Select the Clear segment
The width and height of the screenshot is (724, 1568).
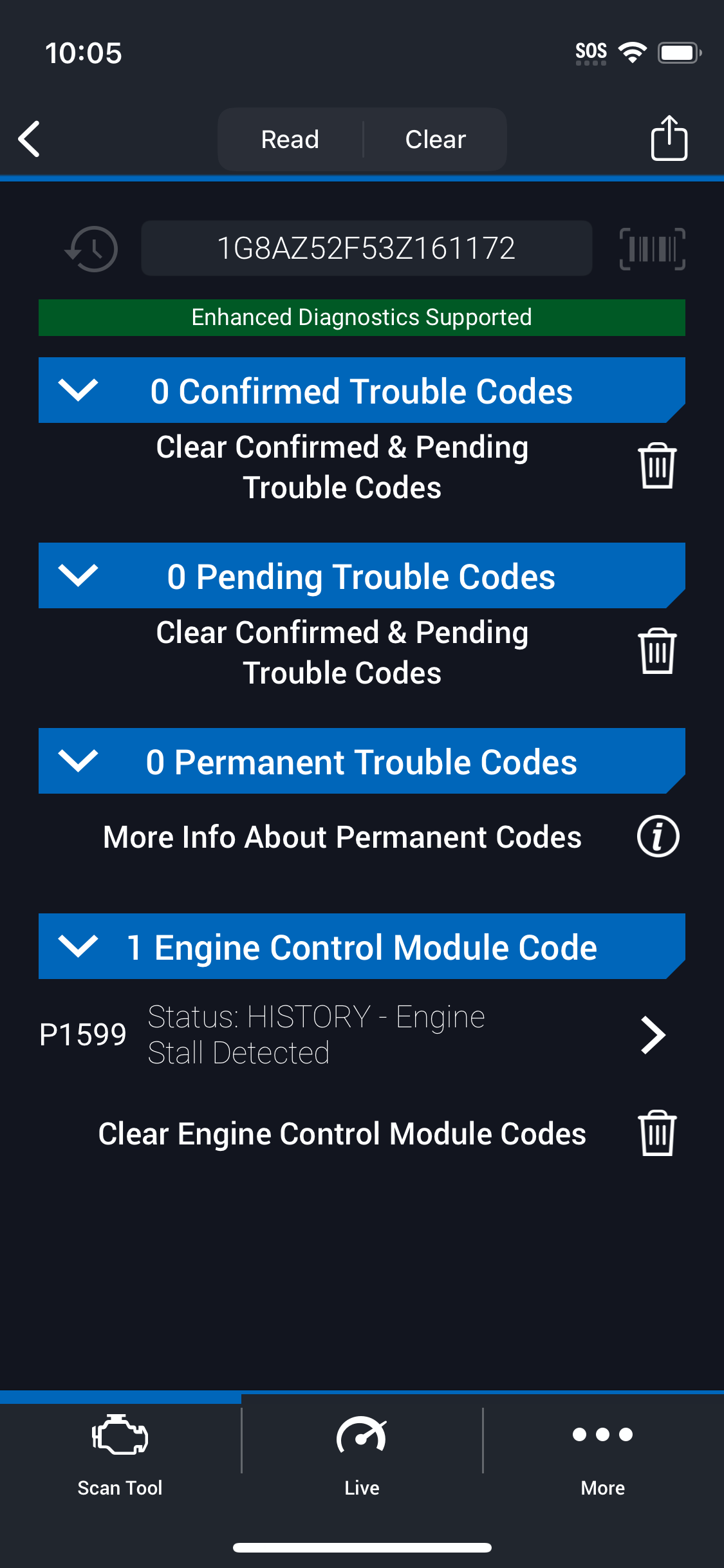coord(436,139)
